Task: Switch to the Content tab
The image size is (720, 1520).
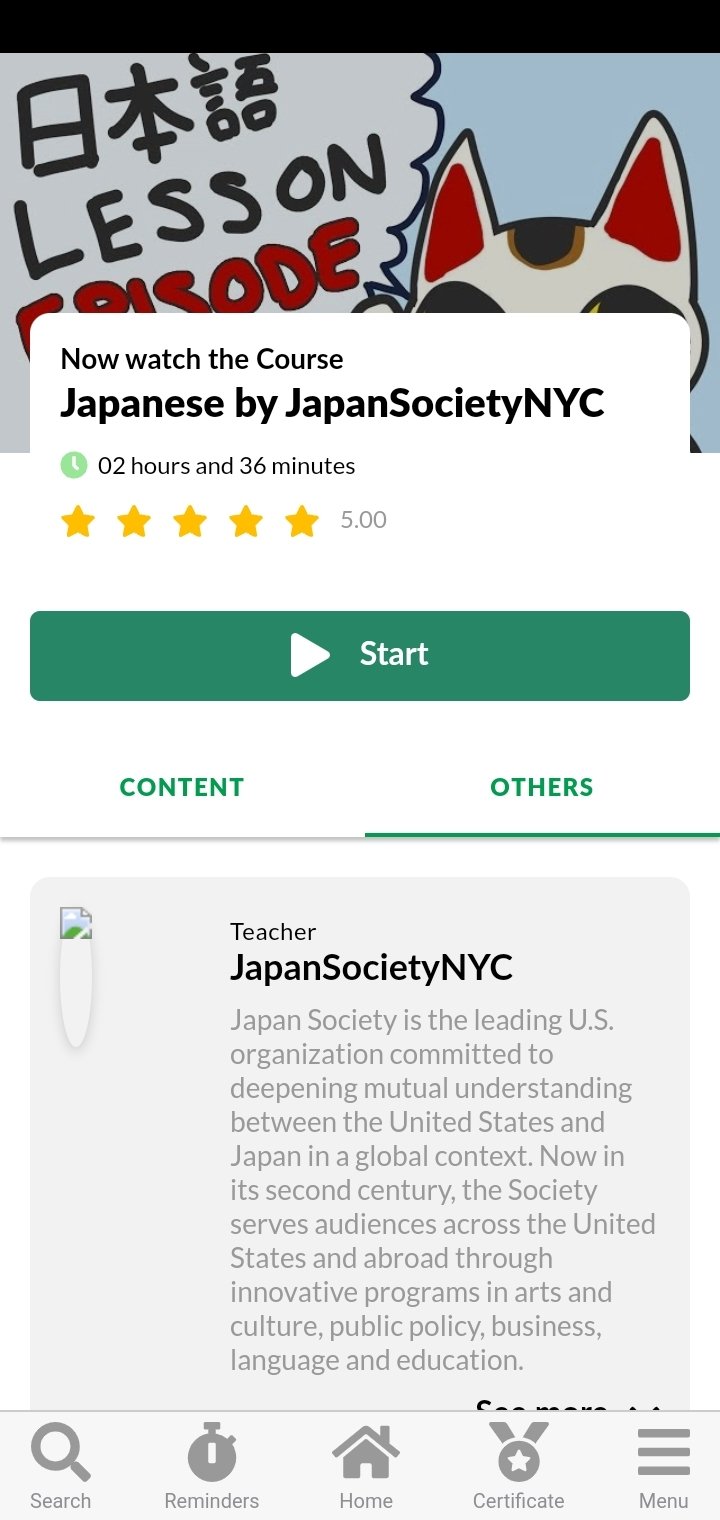Action: [182, 787]
